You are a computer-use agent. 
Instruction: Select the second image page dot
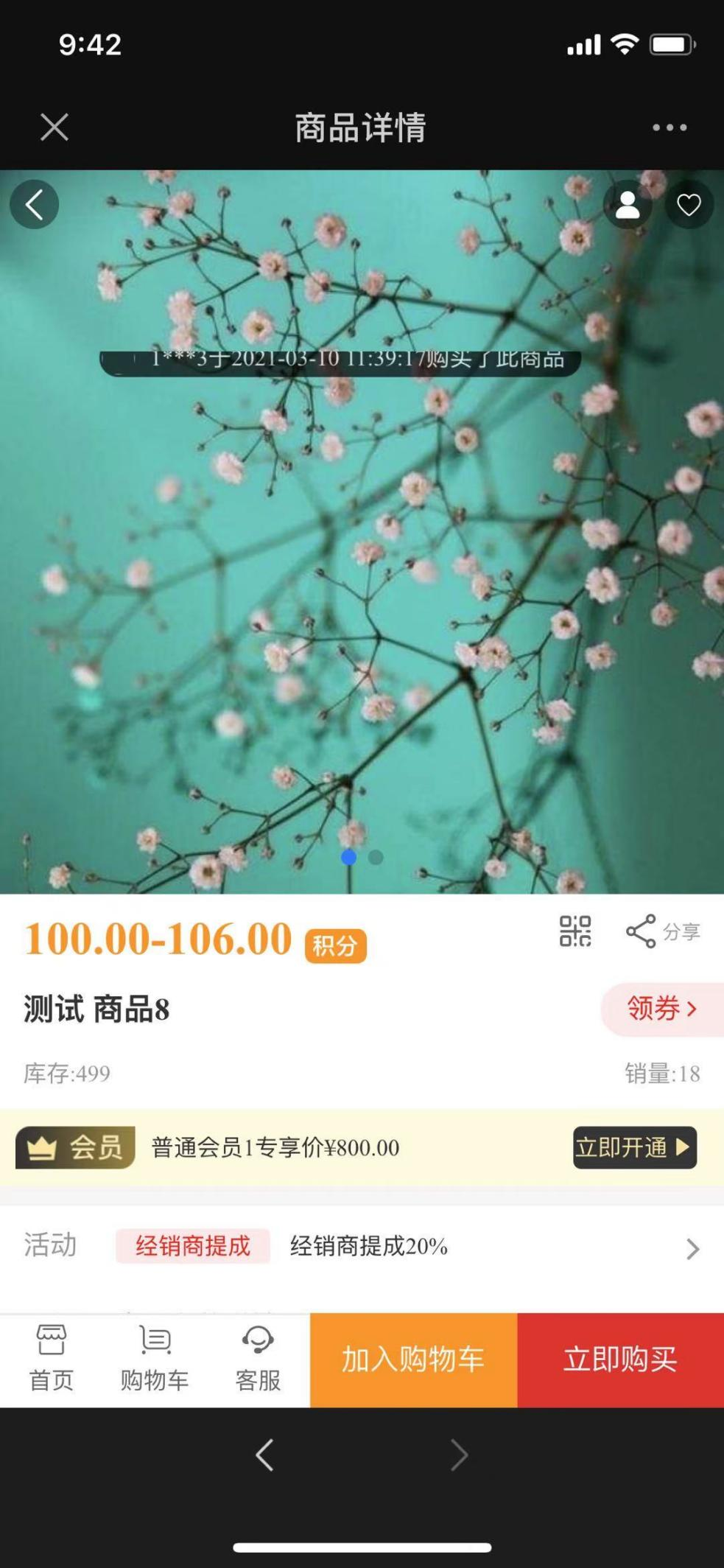[x=376, y=857]
